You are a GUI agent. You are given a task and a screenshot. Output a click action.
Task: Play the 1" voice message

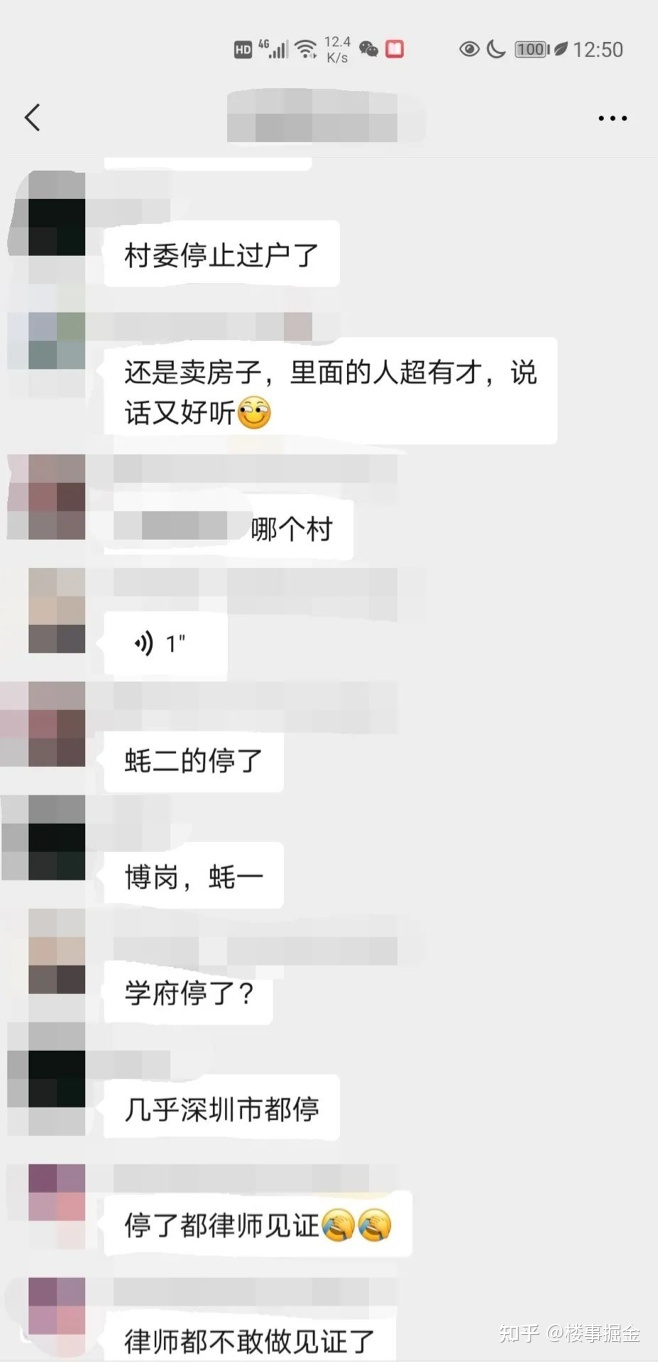coord(165,644)
